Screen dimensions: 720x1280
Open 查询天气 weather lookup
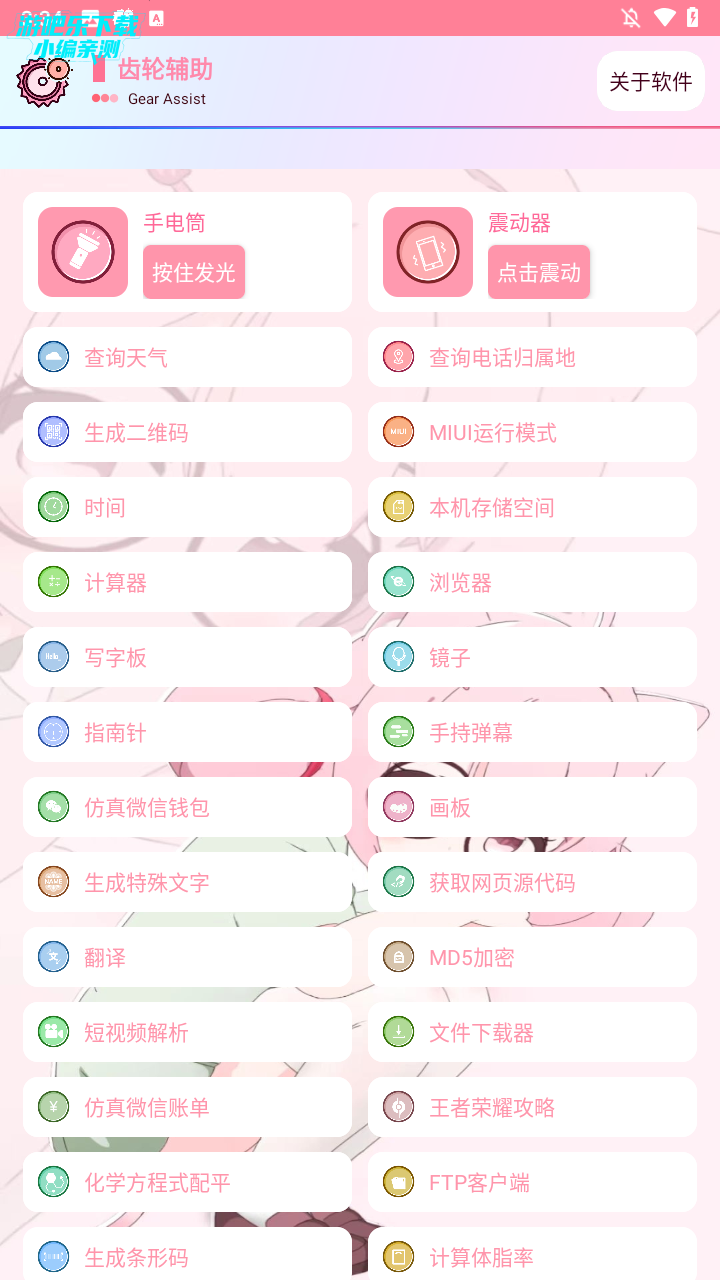coord(187,357)
